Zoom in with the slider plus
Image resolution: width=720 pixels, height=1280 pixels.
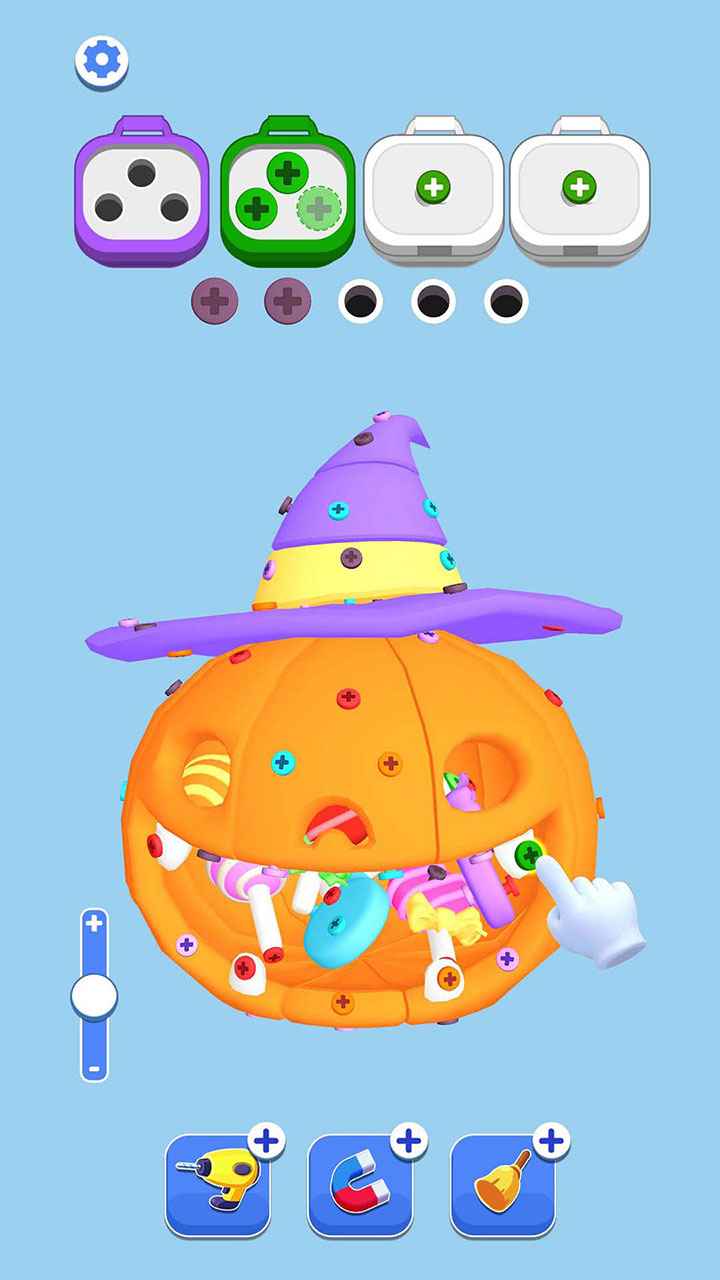click(x=94, y=922)
